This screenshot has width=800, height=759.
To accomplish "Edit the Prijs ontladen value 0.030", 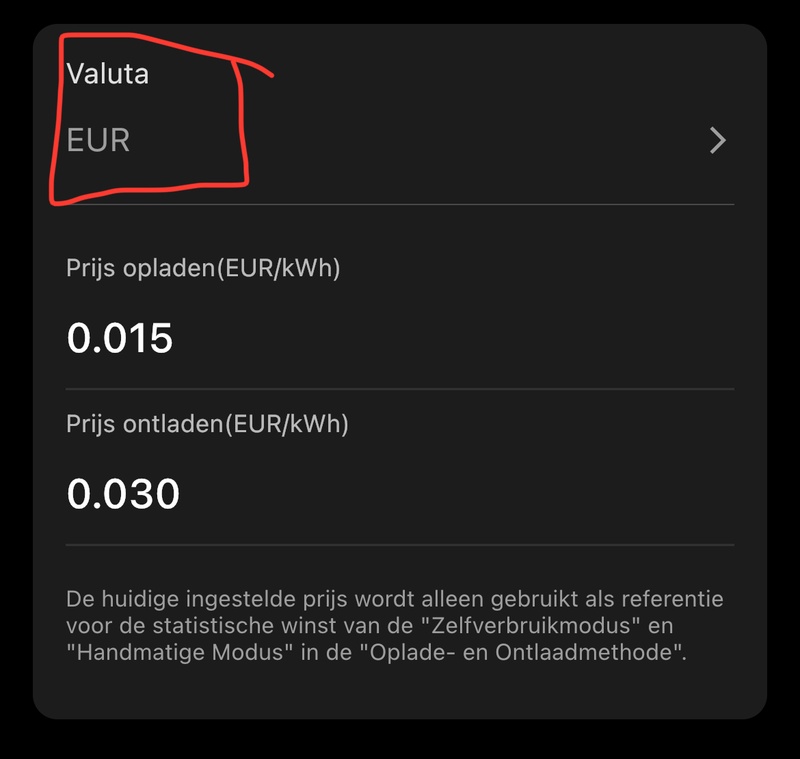I will [x=123, y=494].
